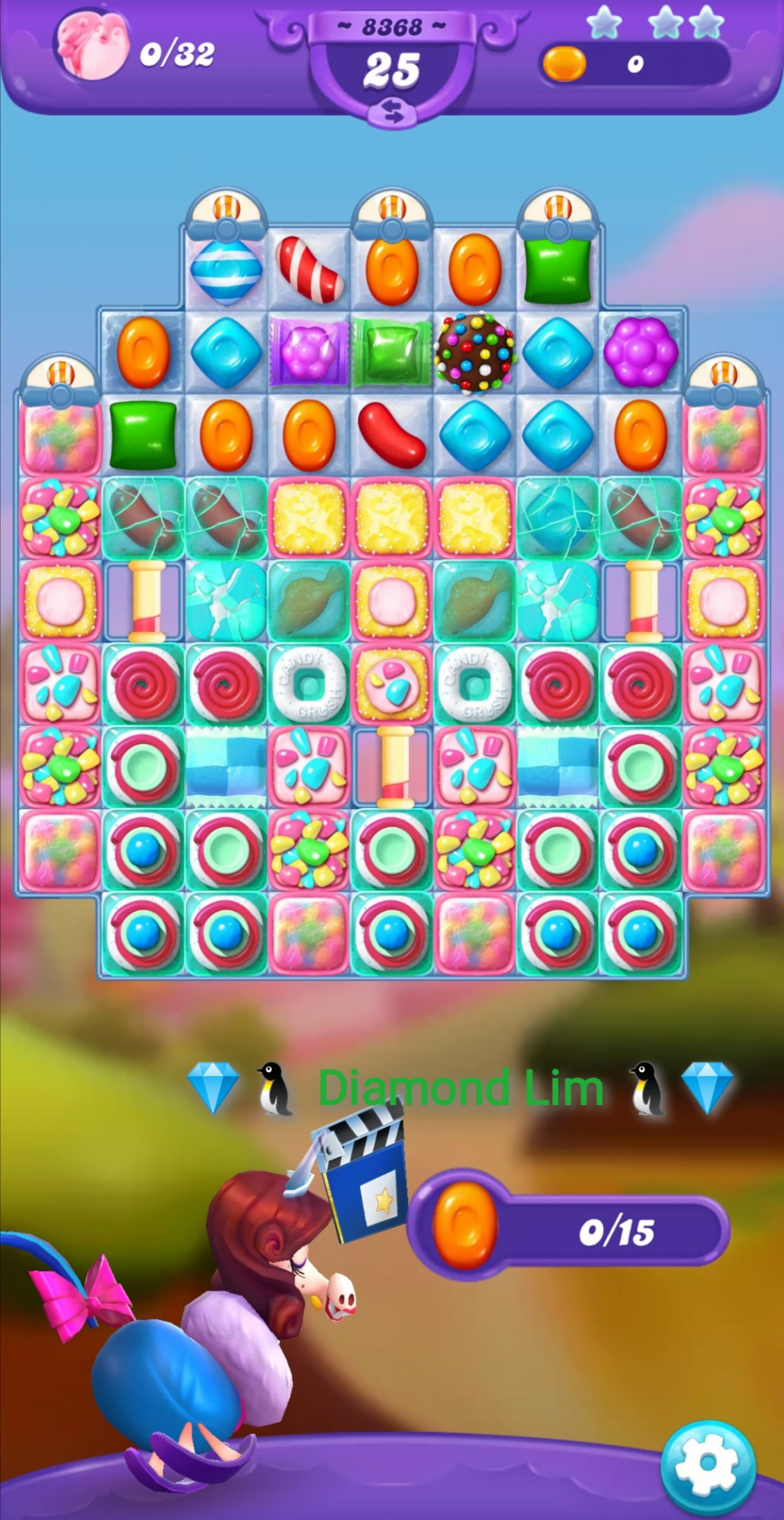Select the purple wrapped candy

[309, 353]
